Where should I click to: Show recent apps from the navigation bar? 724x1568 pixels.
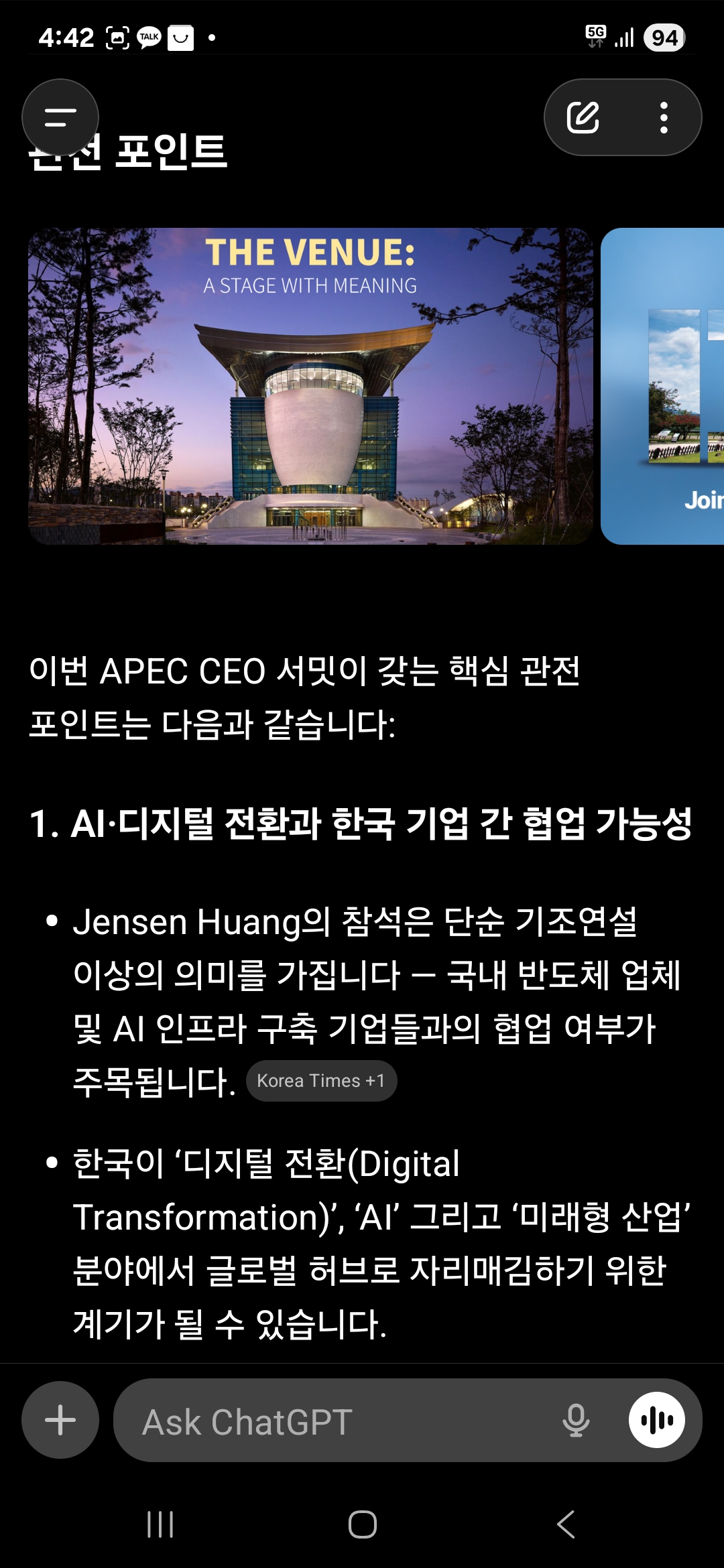(160, 1524)
